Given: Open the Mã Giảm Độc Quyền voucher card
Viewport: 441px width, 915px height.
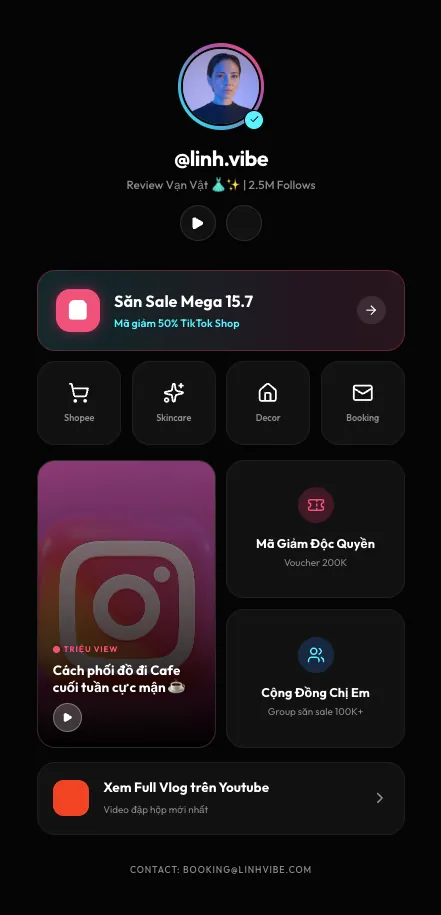Looking at the screenshot, I should click(316, 529).
